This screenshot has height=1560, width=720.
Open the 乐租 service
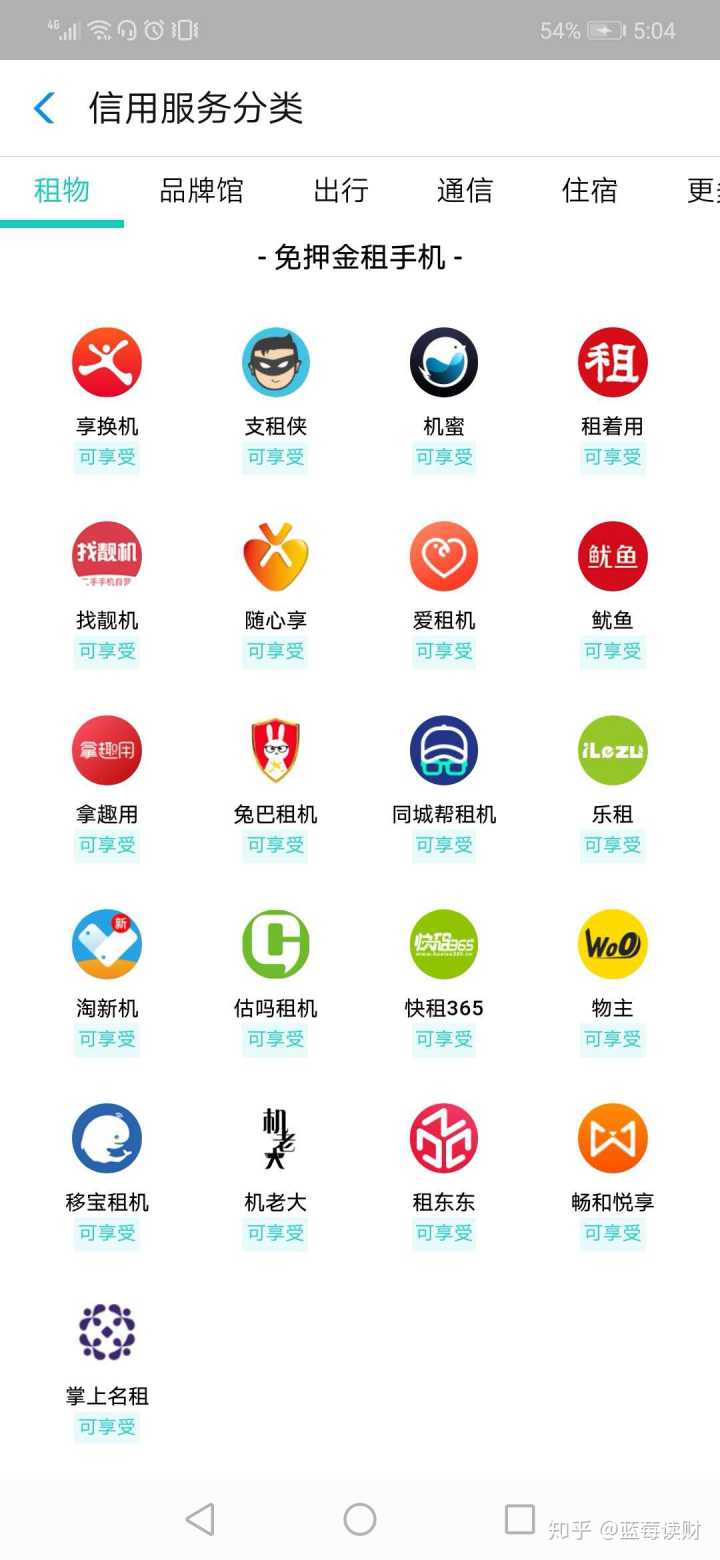point(612,751)
